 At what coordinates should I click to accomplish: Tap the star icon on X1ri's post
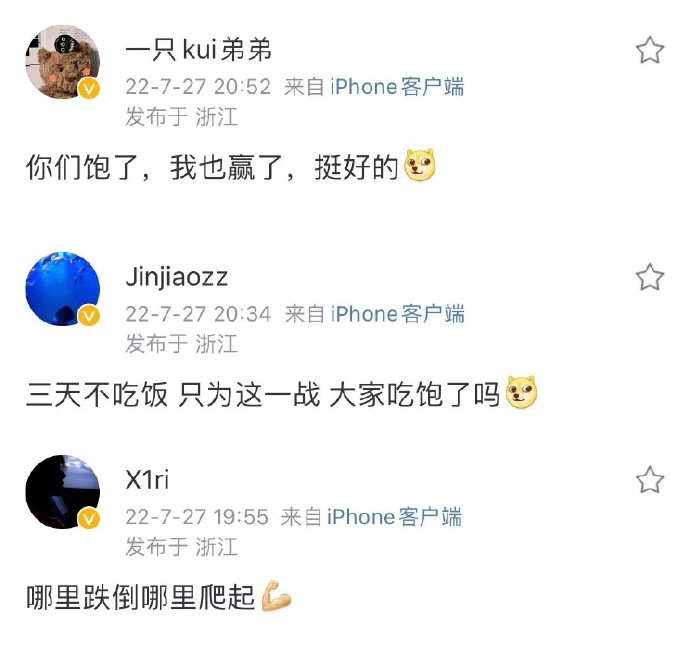650,480
